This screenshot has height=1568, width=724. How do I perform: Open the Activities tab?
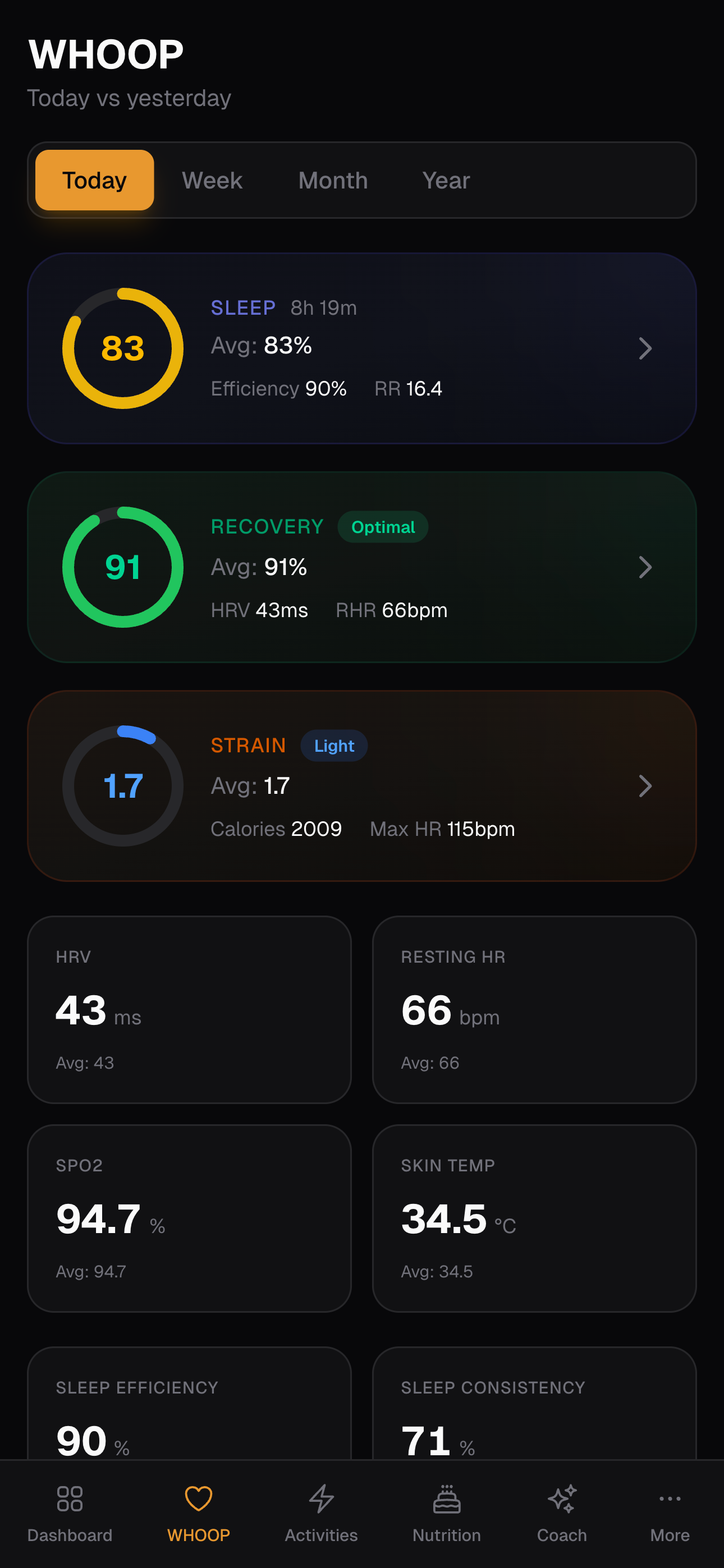pos(322,1512)
